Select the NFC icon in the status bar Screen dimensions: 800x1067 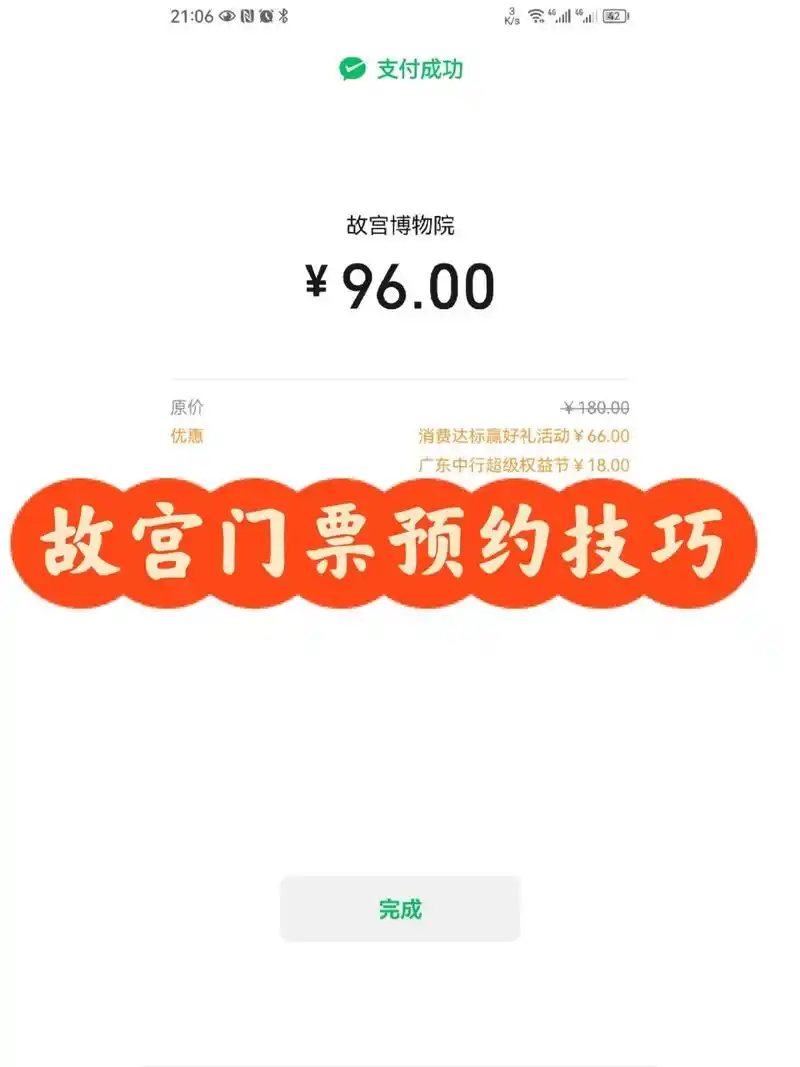click(x=249, y=16)
